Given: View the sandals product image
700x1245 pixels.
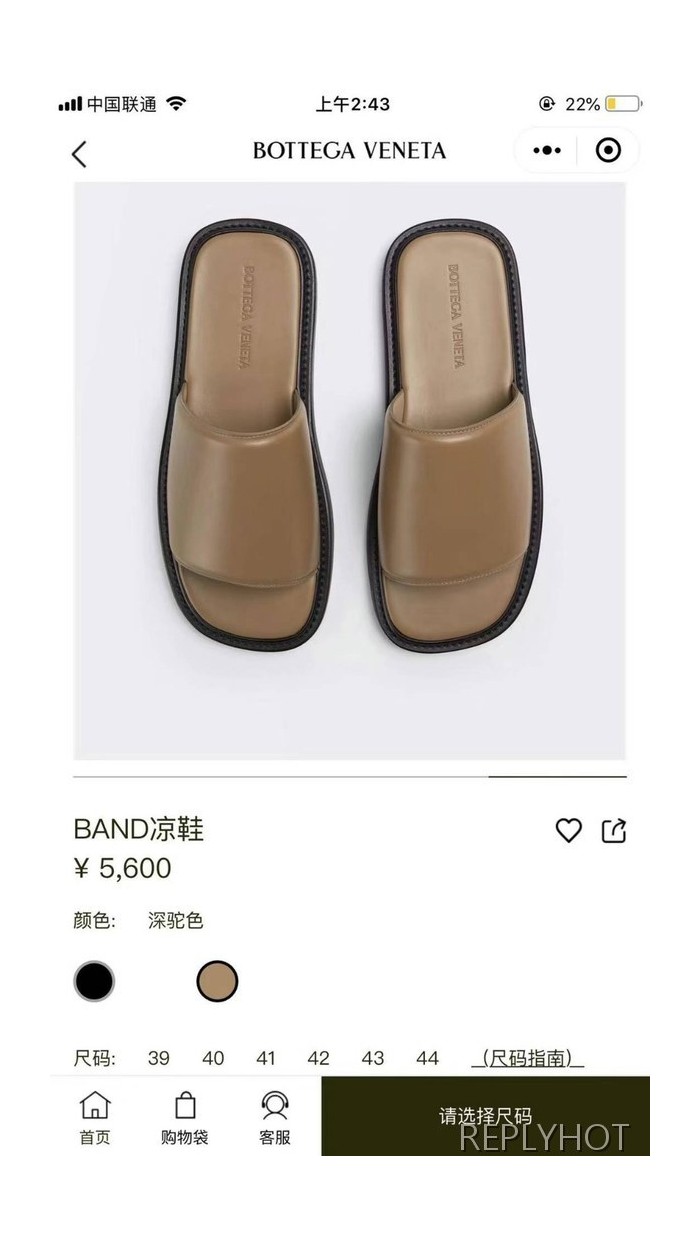Looking at the screenshot, I should pyautogui.click(x=350, y=470).
